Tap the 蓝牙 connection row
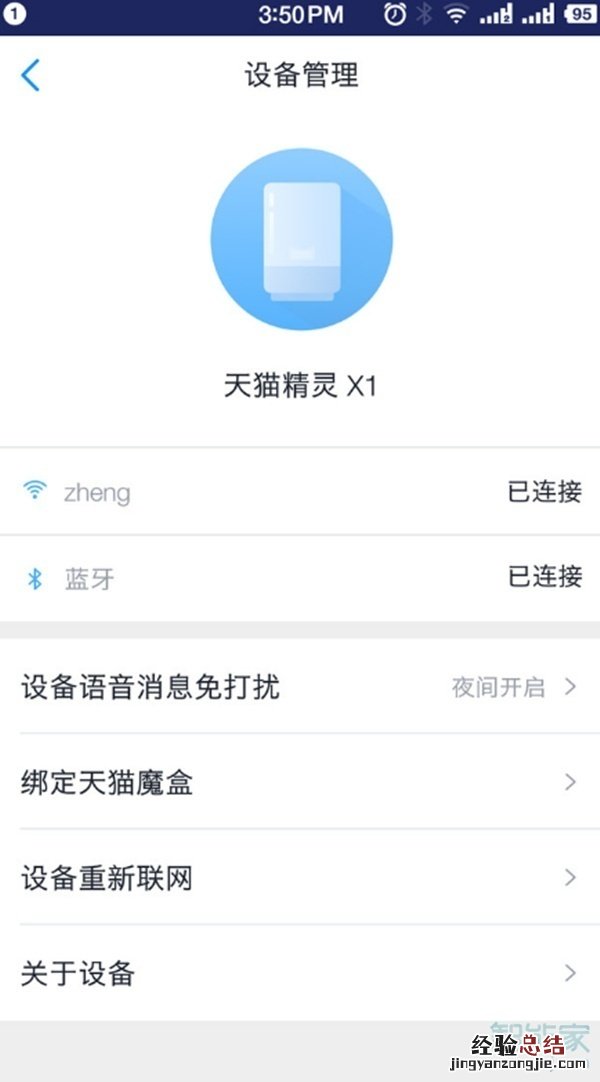The width and height of the screenshot is (600, 1082). [x=300, y=578]
